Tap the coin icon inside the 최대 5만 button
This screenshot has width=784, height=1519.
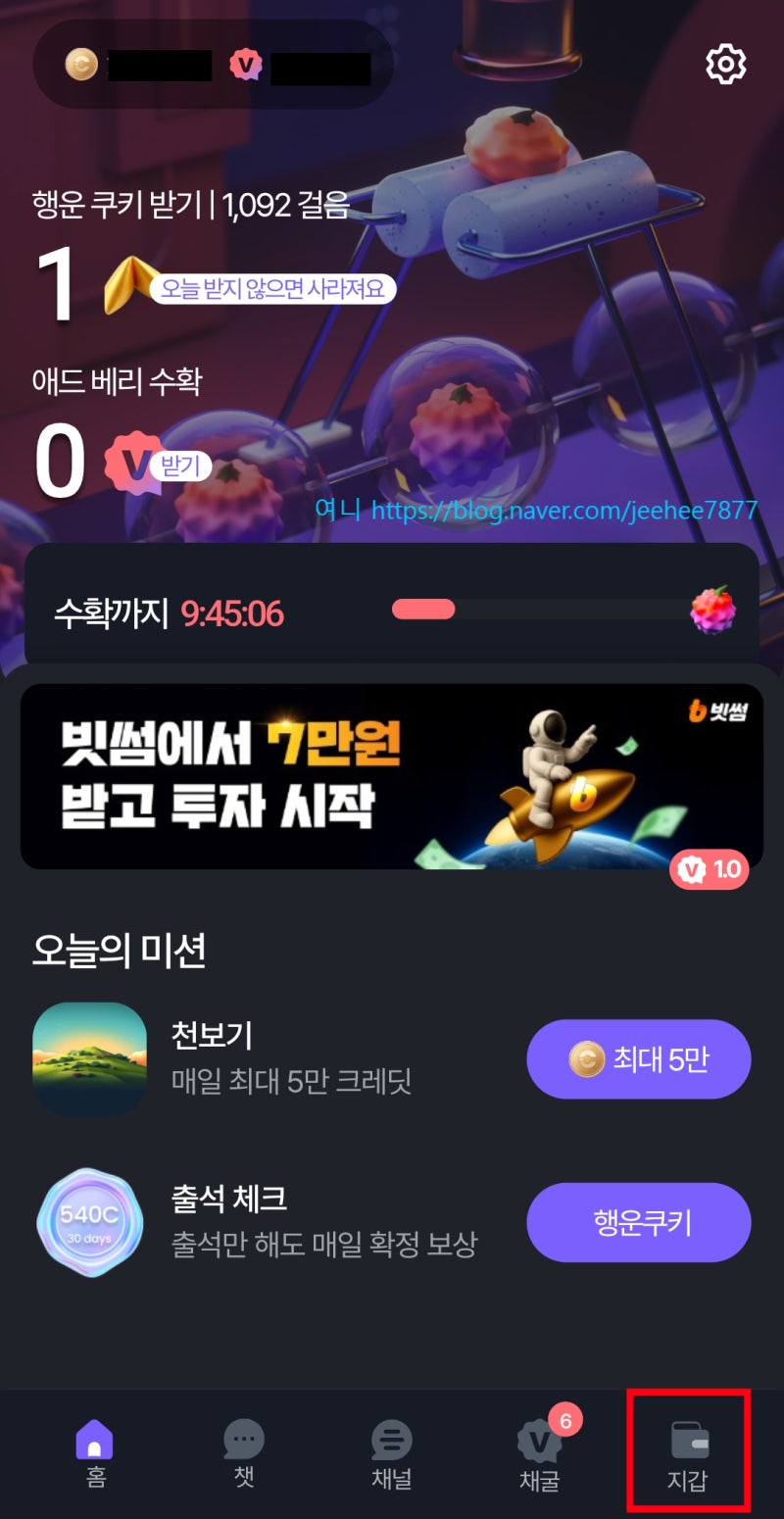pos(588,1058)
